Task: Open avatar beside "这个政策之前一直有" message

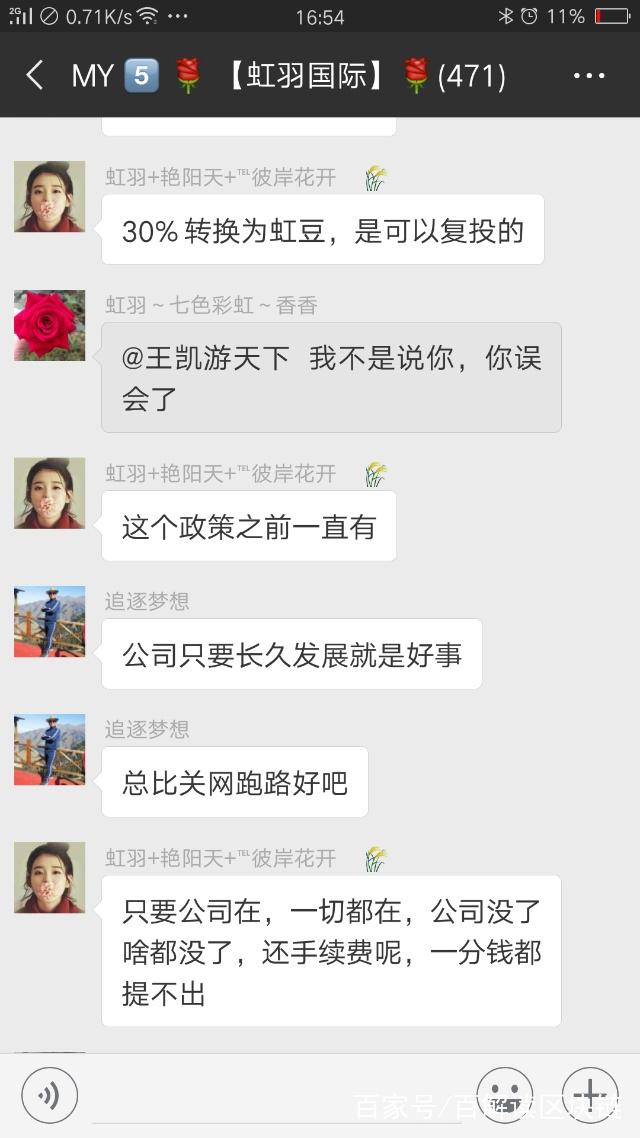Action: coord(49,493)
